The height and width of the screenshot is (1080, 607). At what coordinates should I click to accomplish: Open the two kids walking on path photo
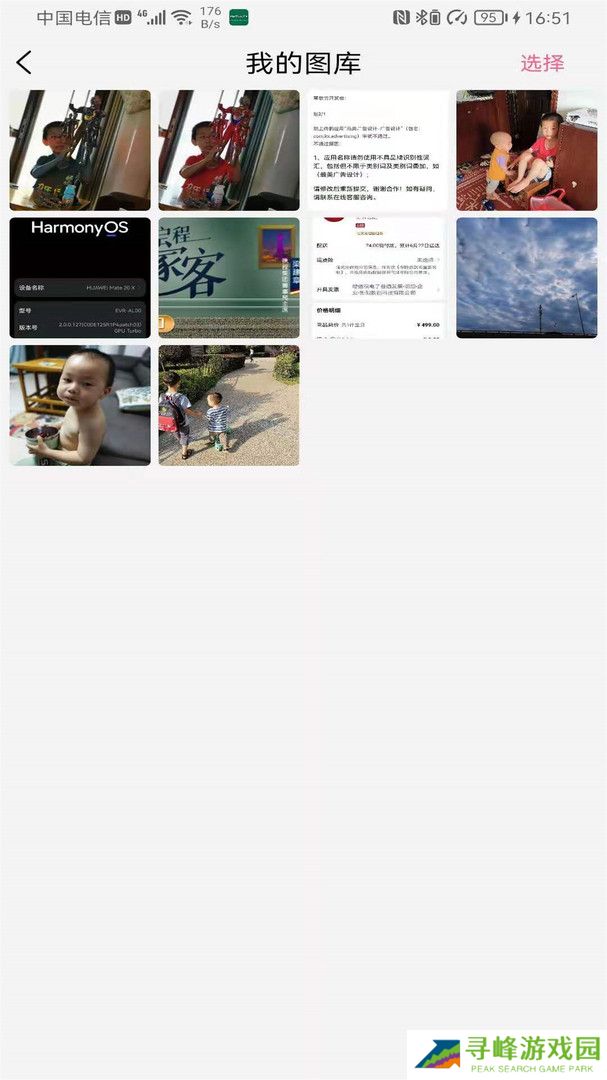point(228,405)
